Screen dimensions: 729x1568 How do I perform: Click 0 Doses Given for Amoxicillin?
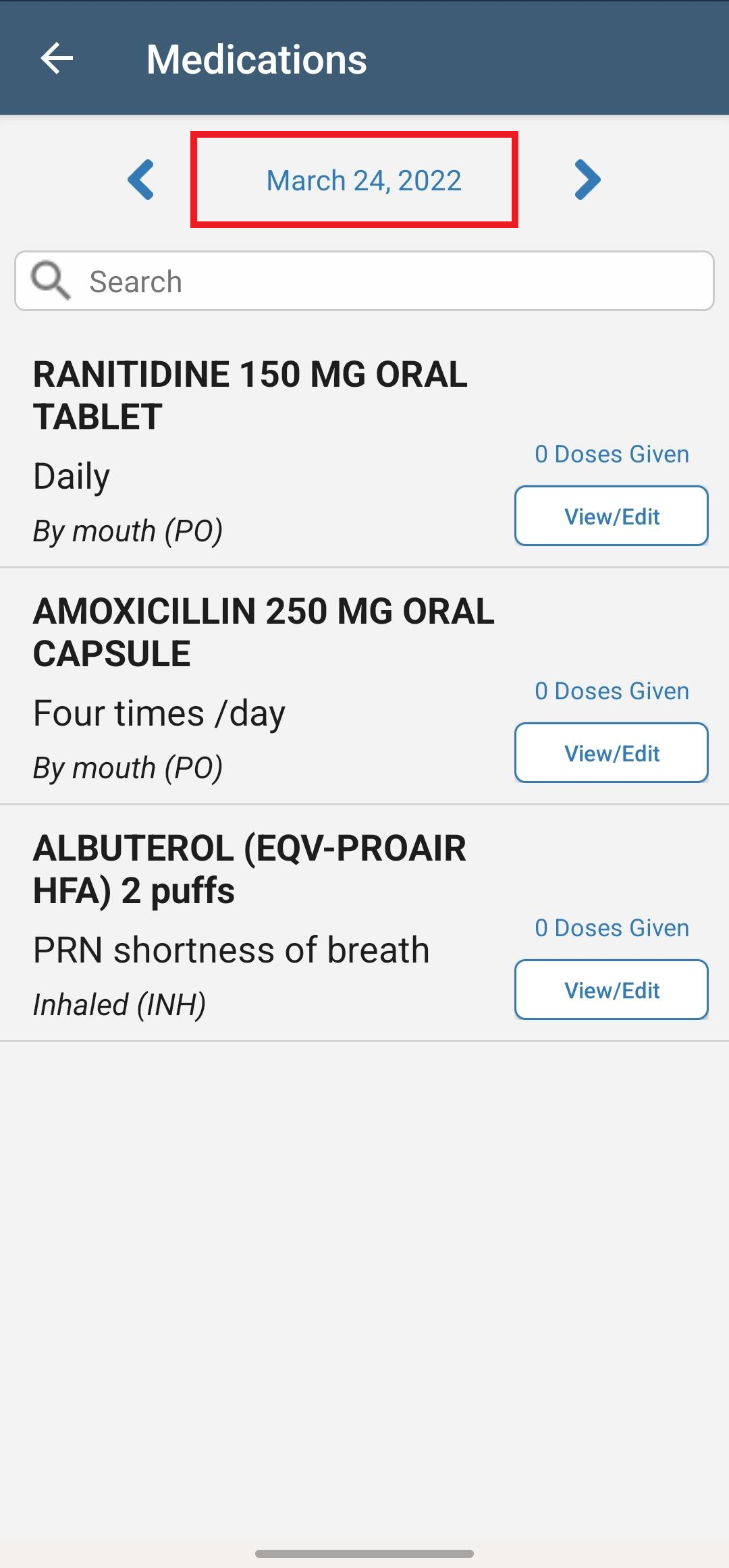[x=610, y=691]
